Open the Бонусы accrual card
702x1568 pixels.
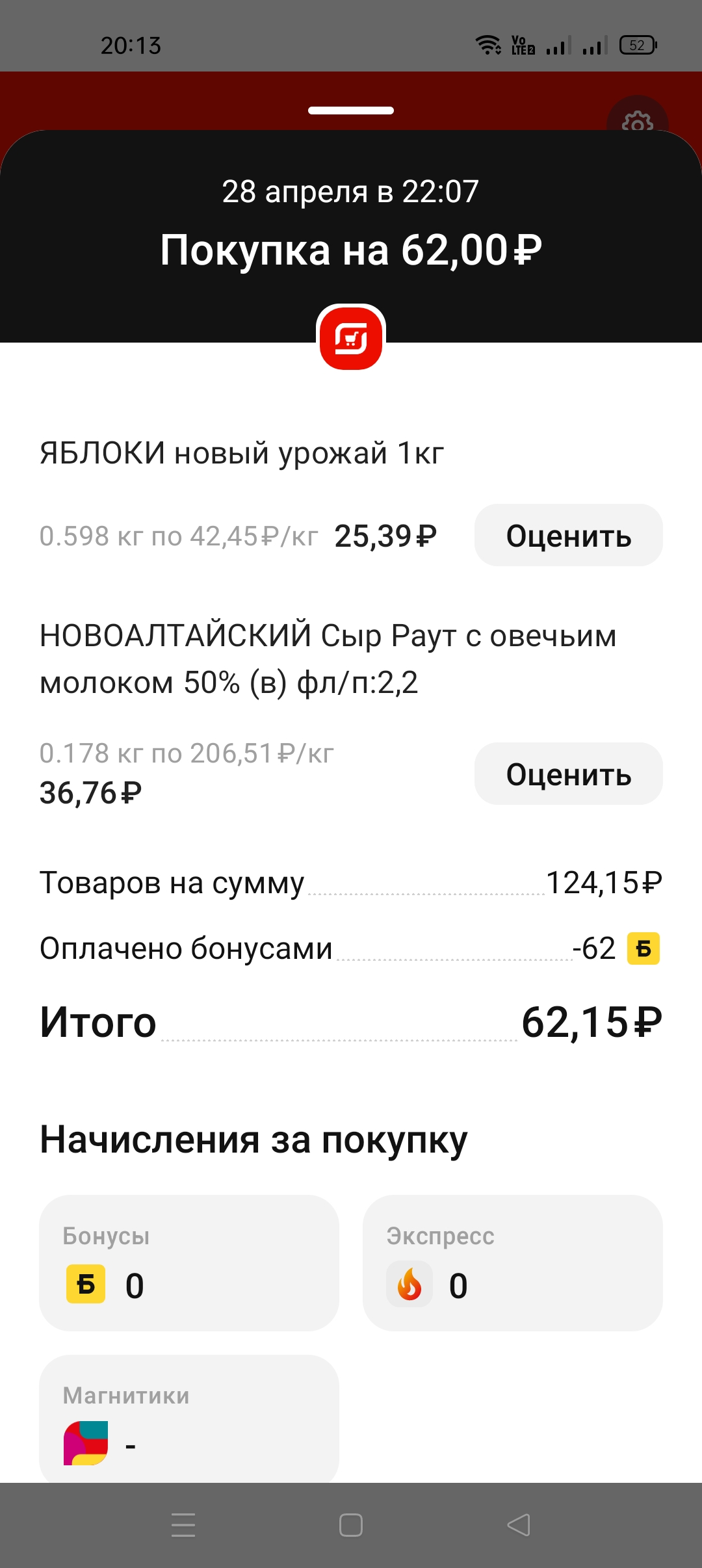(x=189, y=1262)
